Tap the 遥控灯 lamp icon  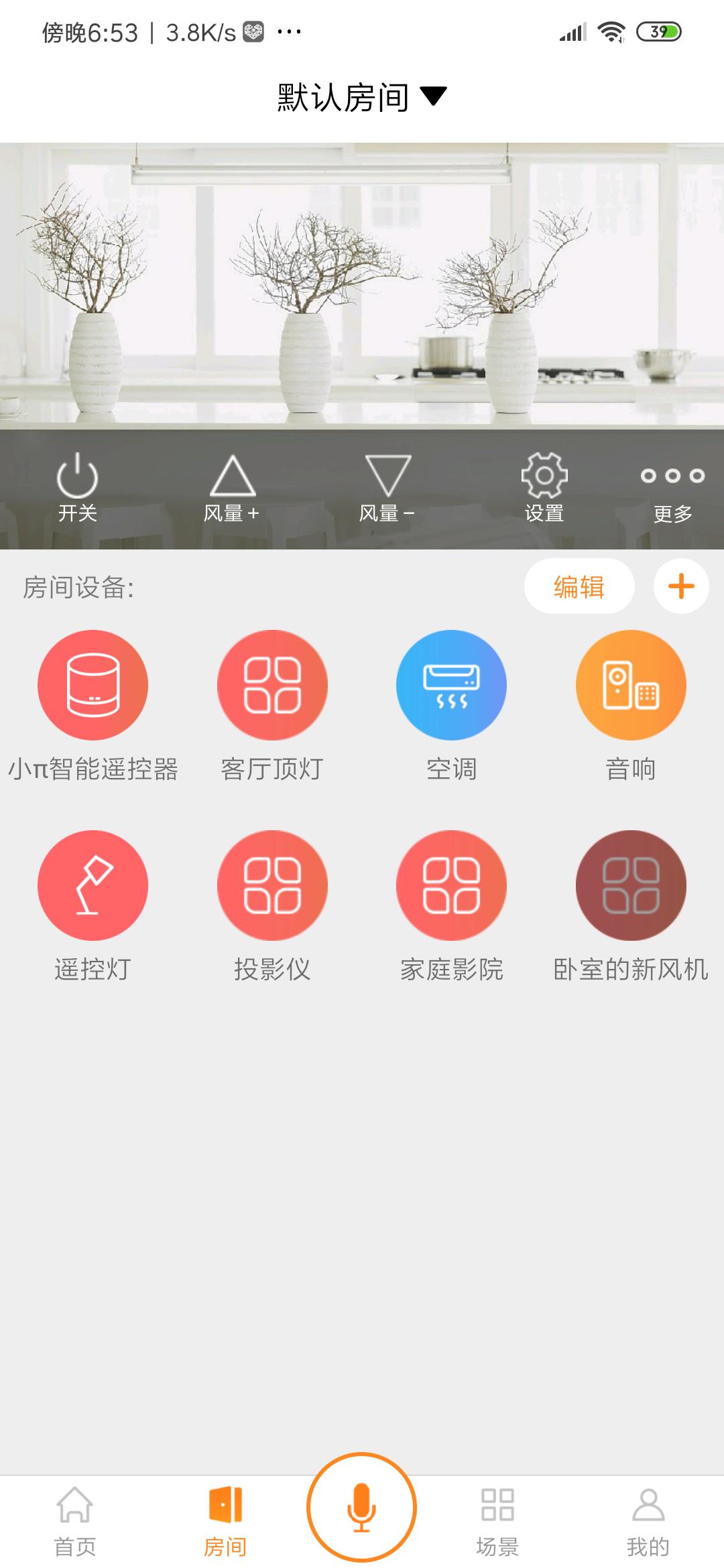pyautogui.click(x=92, y=885)
